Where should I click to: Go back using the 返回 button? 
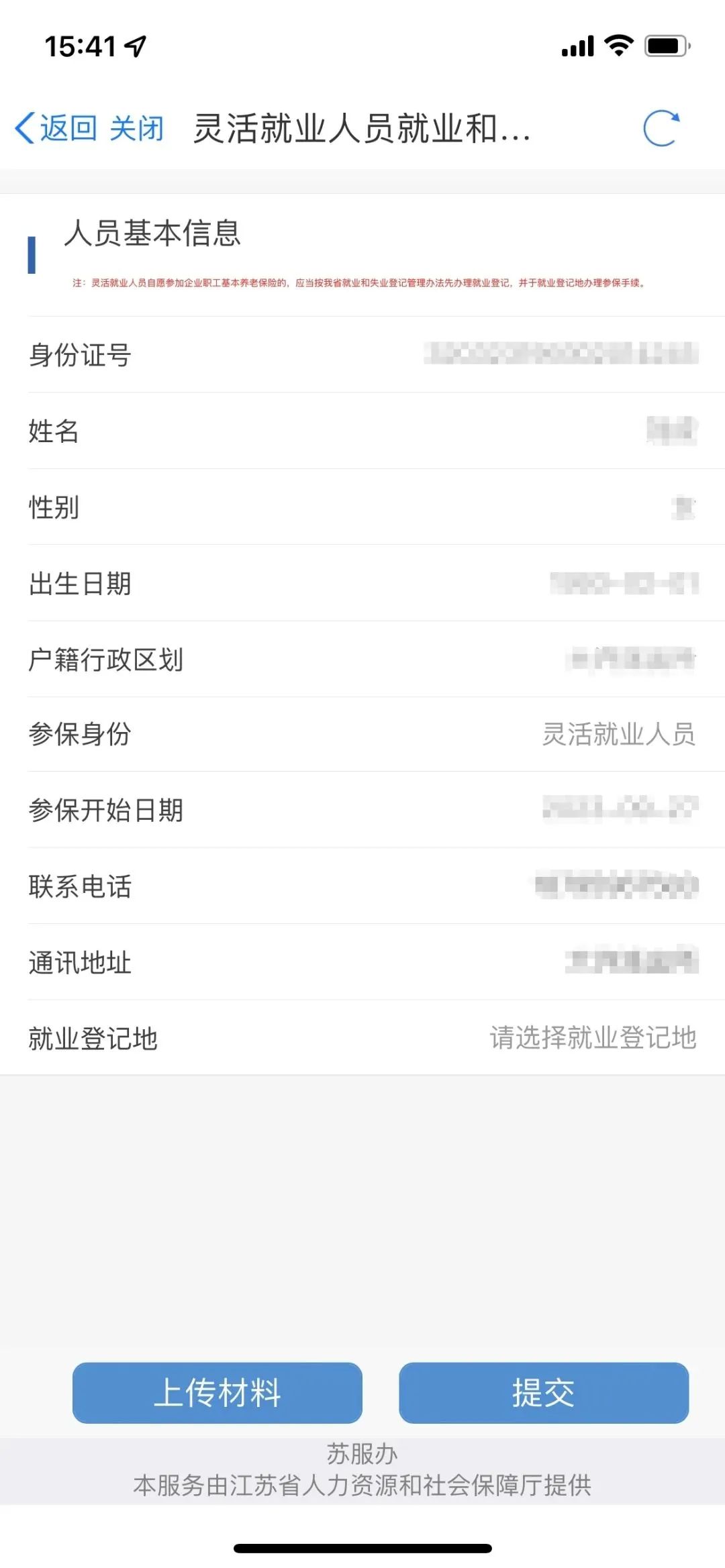pos(56,127)
